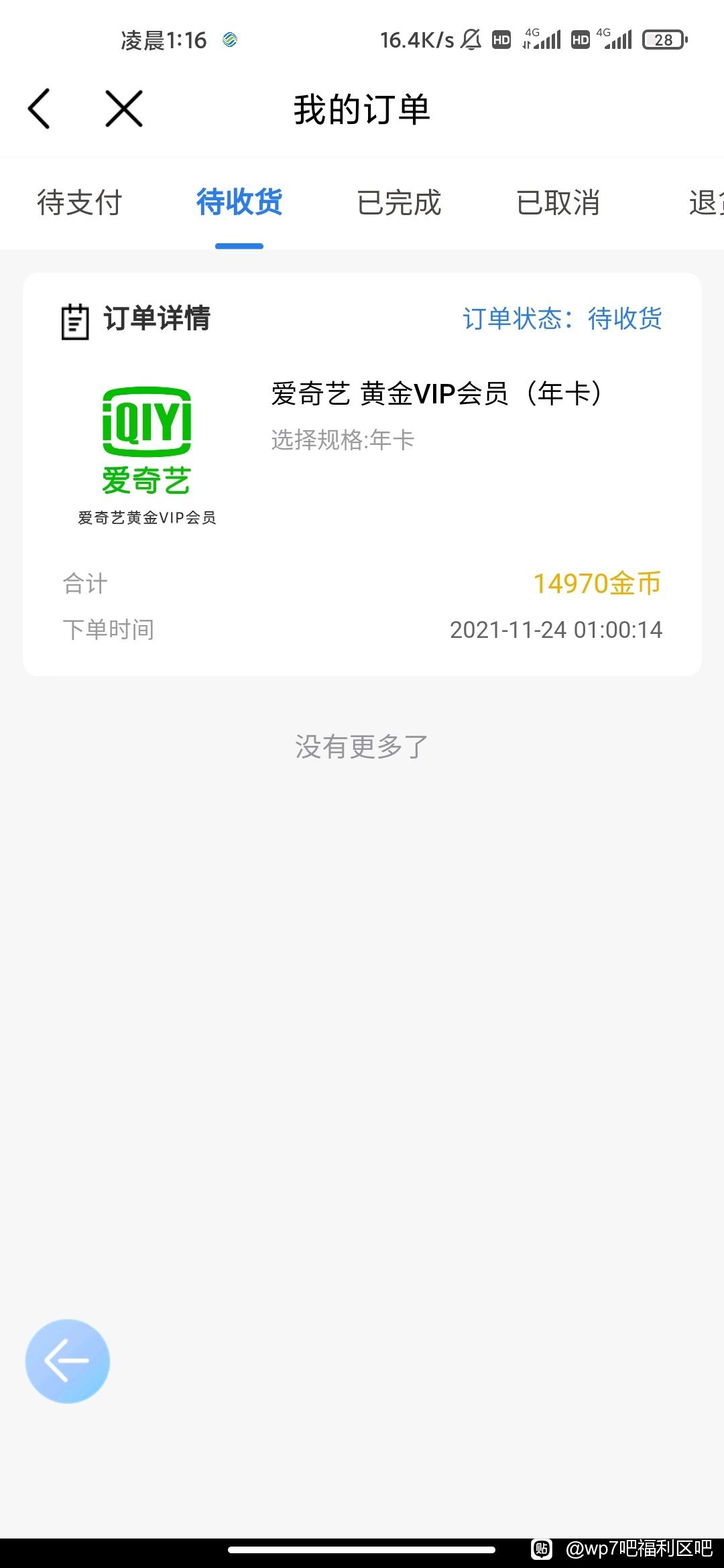Select the 待收货 tab
This screenshot has height=1568, width=724.
tap(239, 202)
